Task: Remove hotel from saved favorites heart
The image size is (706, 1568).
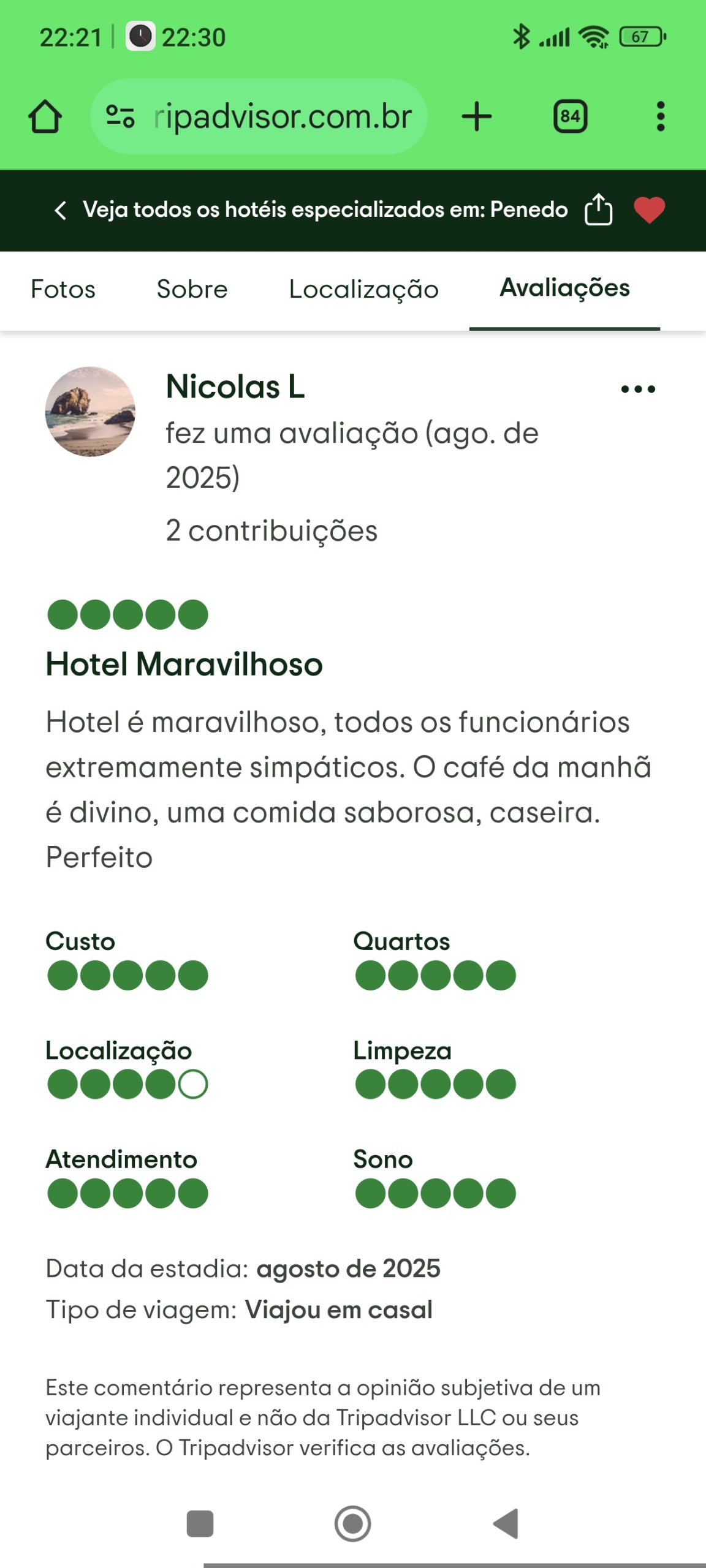Action: click(x=649, y=210)
